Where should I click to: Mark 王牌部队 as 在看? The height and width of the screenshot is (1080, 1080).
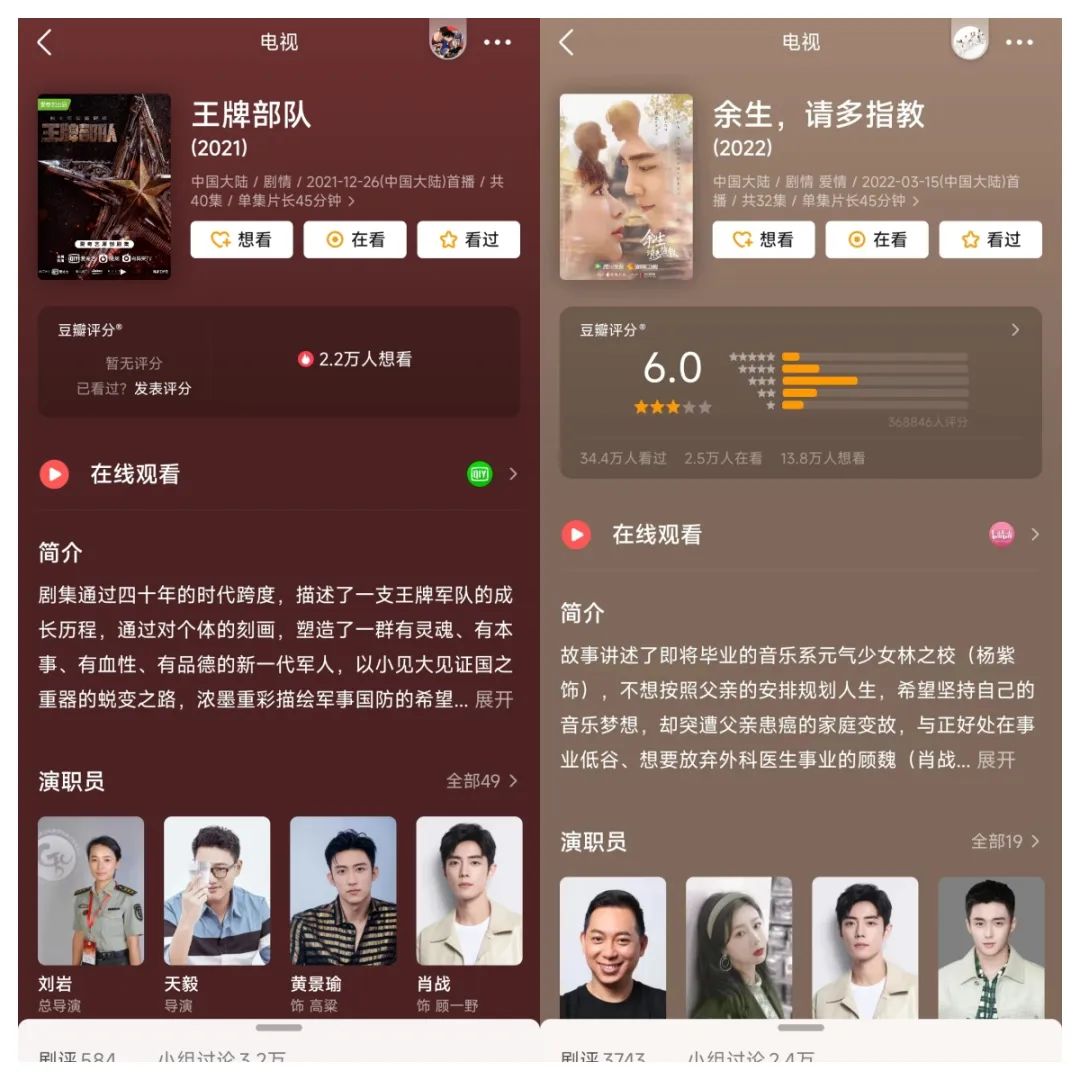point(355,240)
